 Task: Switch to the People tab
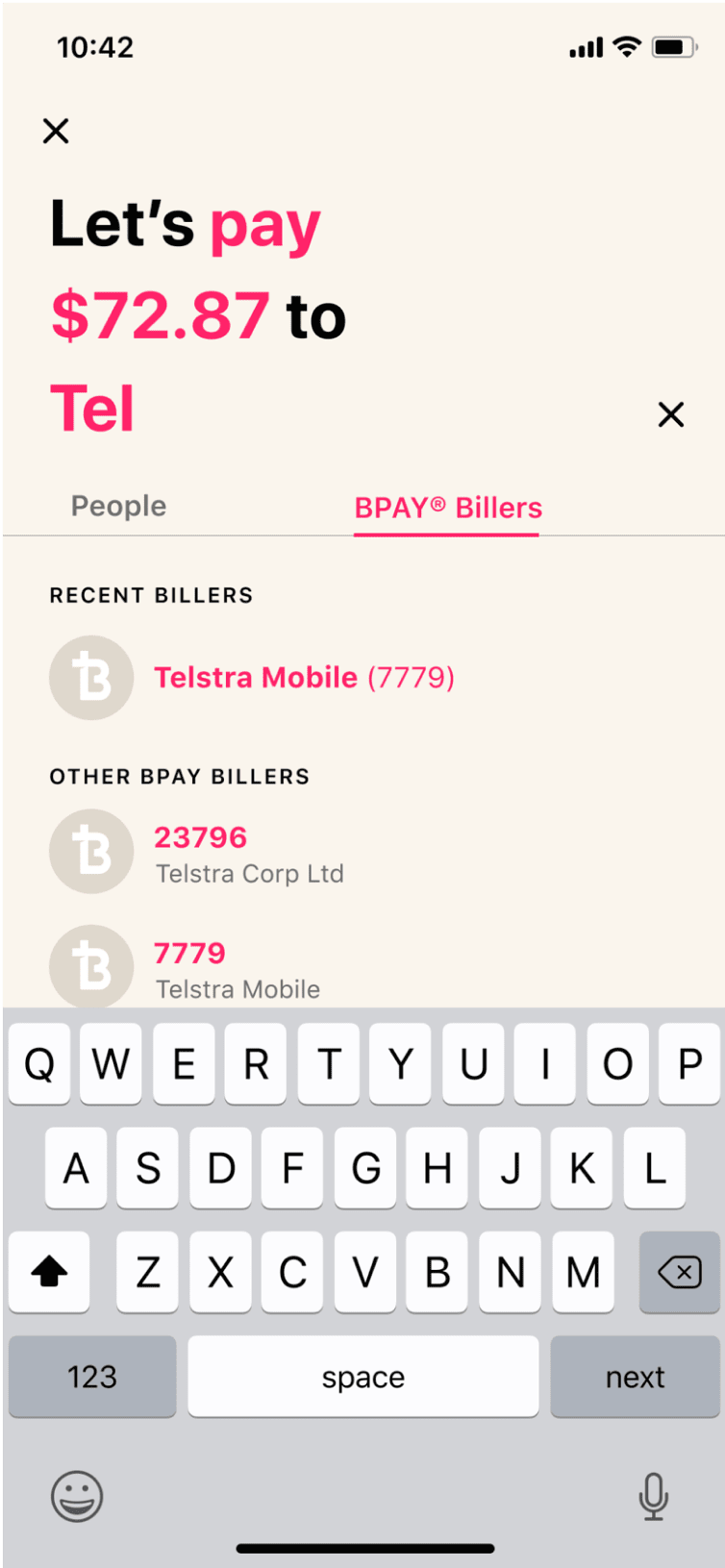click(117, 506)
